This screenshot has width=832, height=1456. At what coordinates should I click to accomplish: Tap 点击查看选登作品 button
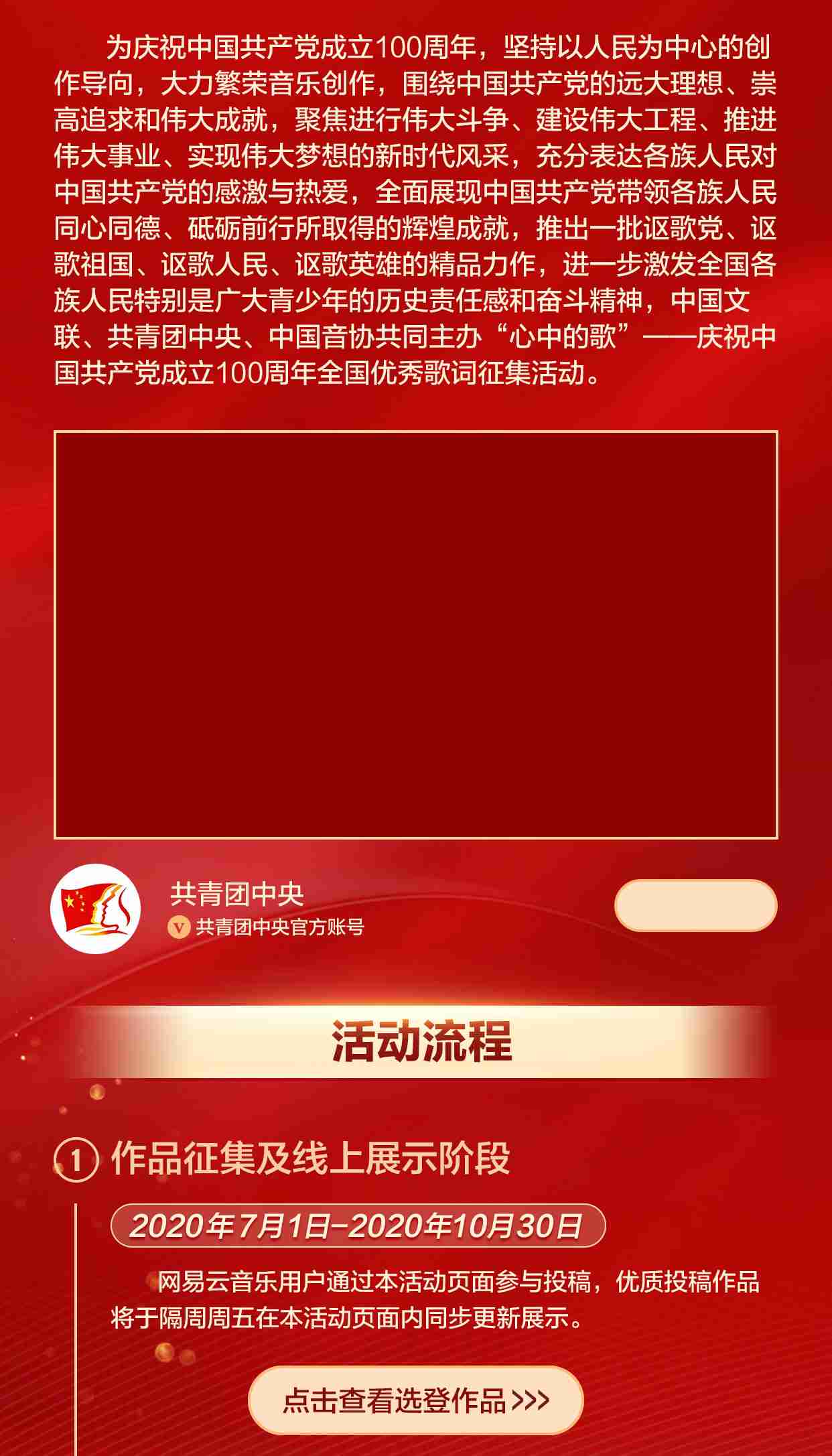coord(415,1400)
